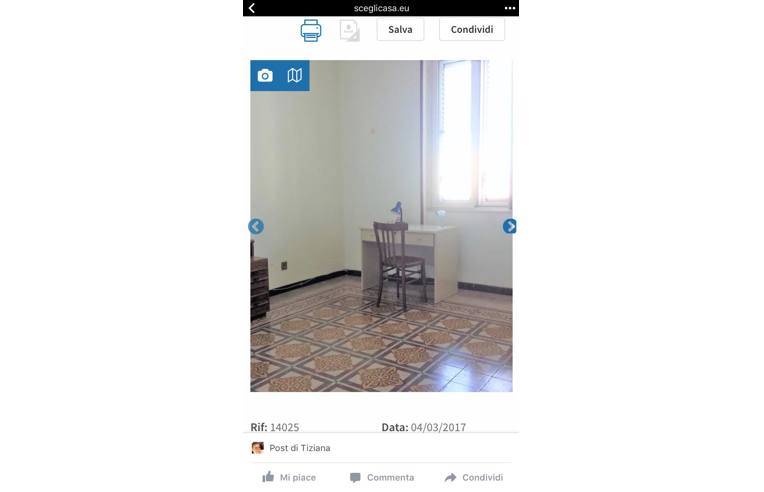Screen dimensions: 764x492
Task: Switch to map view icon
Action: tap(294, 76)
